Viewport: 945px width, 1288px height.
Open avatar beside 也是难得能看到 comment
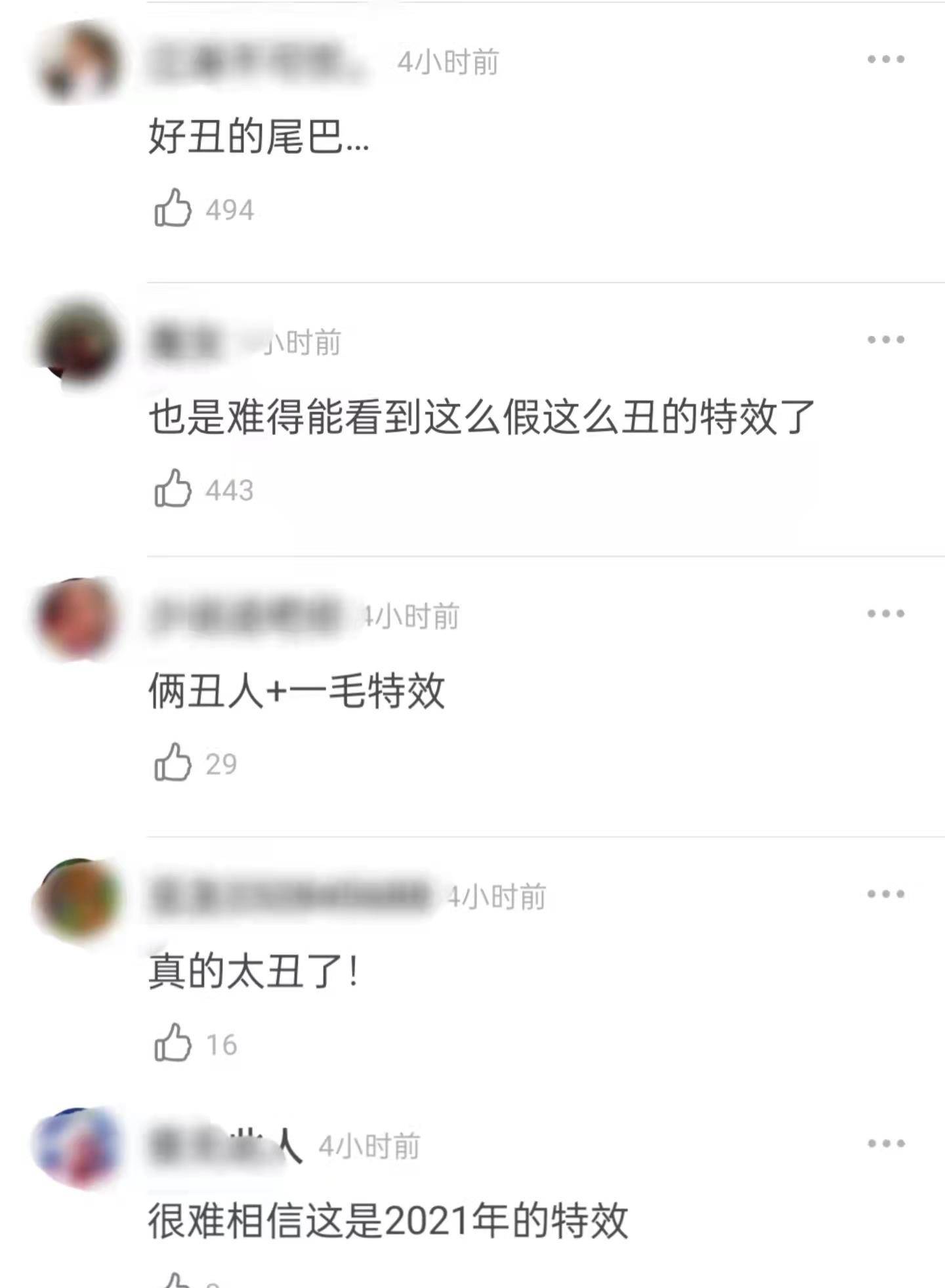click(x=80, y=343)
